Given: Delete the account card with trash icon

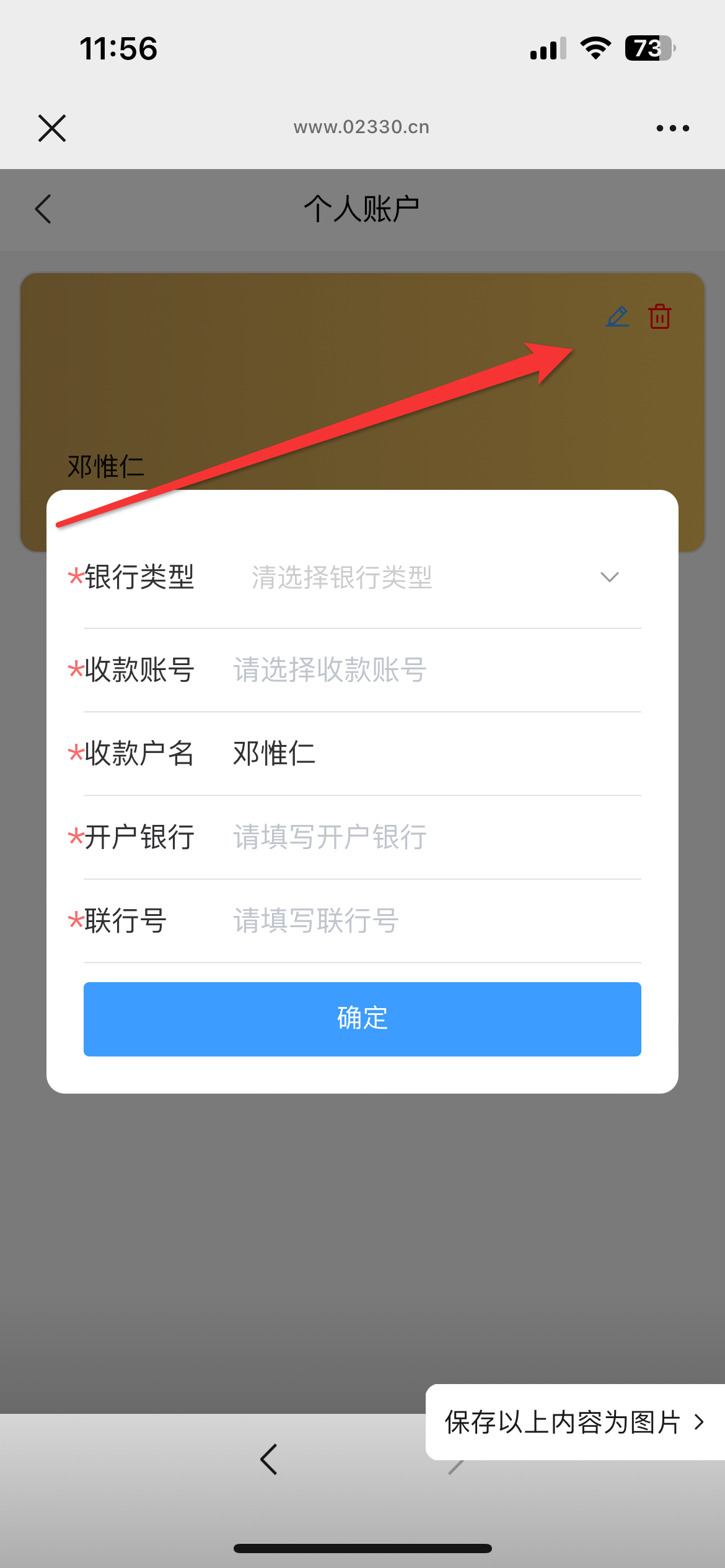Looking at the screenshot, I should 660,317.
